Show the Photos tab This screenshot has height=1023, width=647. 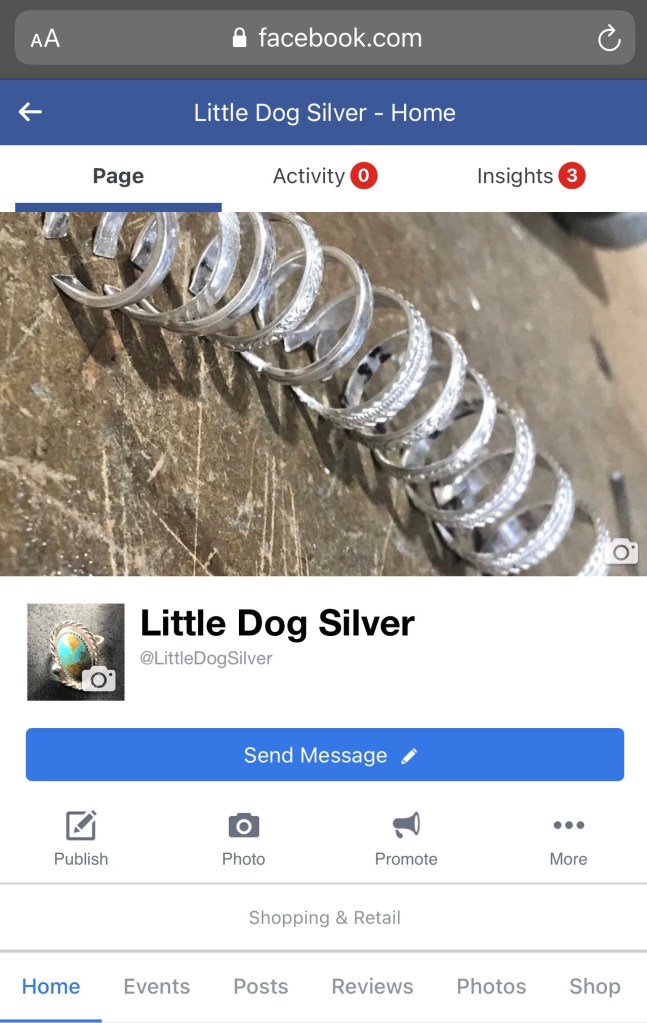coord(490,986)
